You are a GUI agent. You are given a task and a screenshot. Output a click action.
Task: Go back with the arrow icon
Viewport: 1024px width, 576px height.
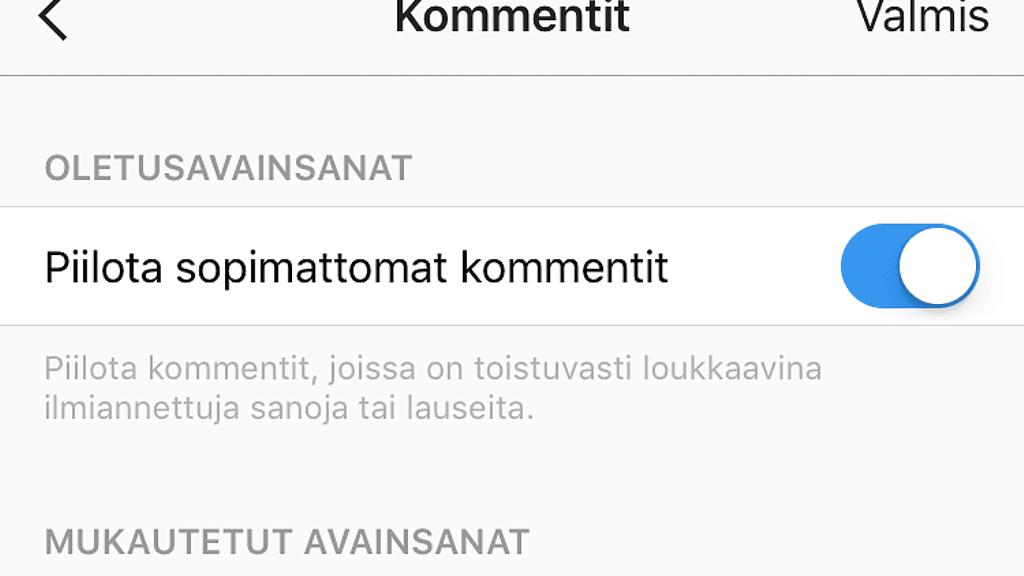(53, 18)
